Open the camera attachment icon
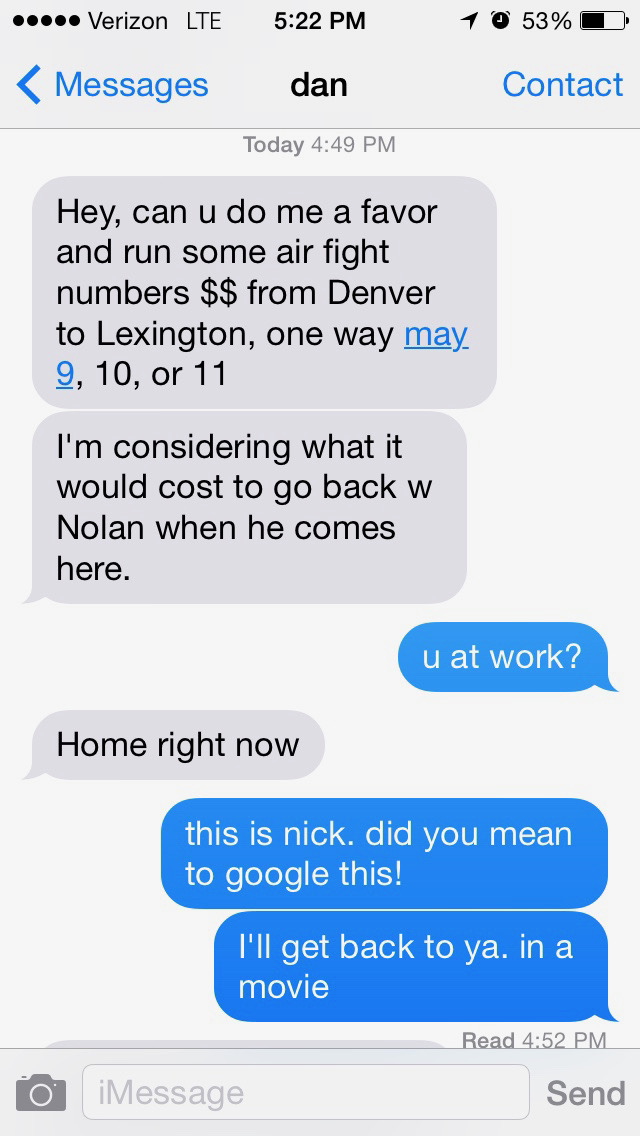 [x=39, y=1092]
